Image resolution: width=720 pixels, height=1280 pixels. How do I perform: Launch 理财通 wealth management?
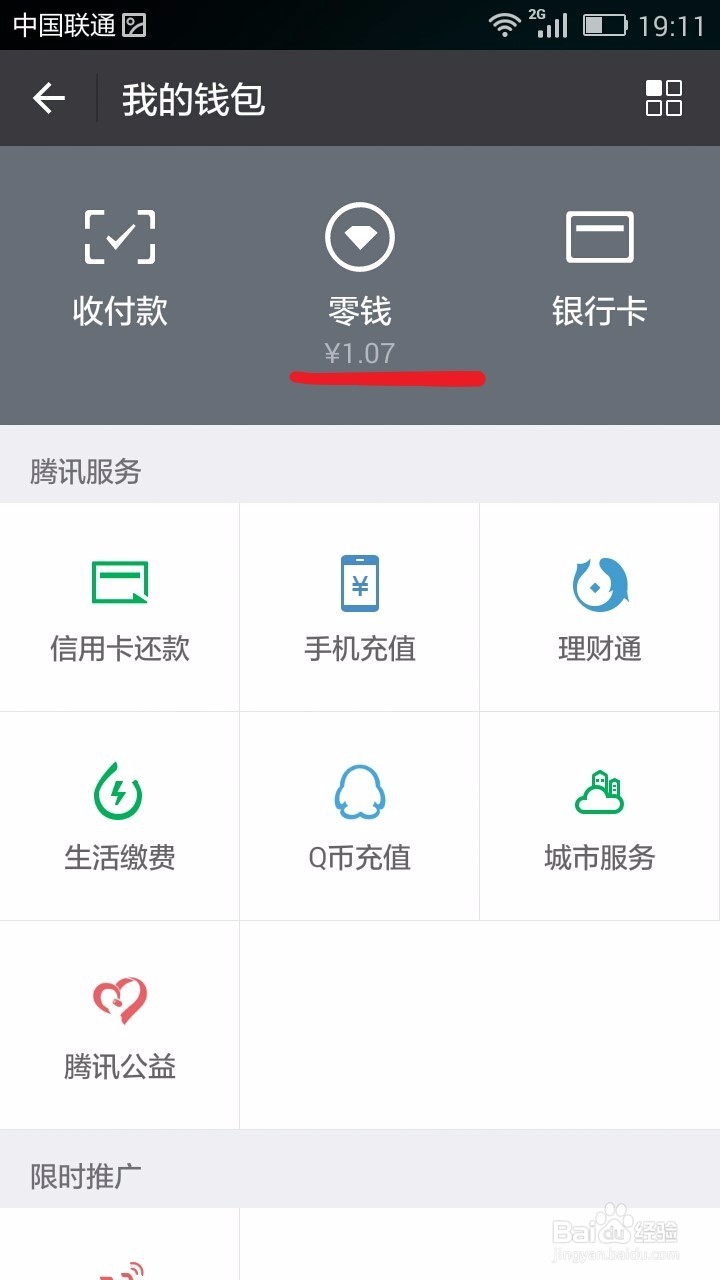(x=600, y=607)
